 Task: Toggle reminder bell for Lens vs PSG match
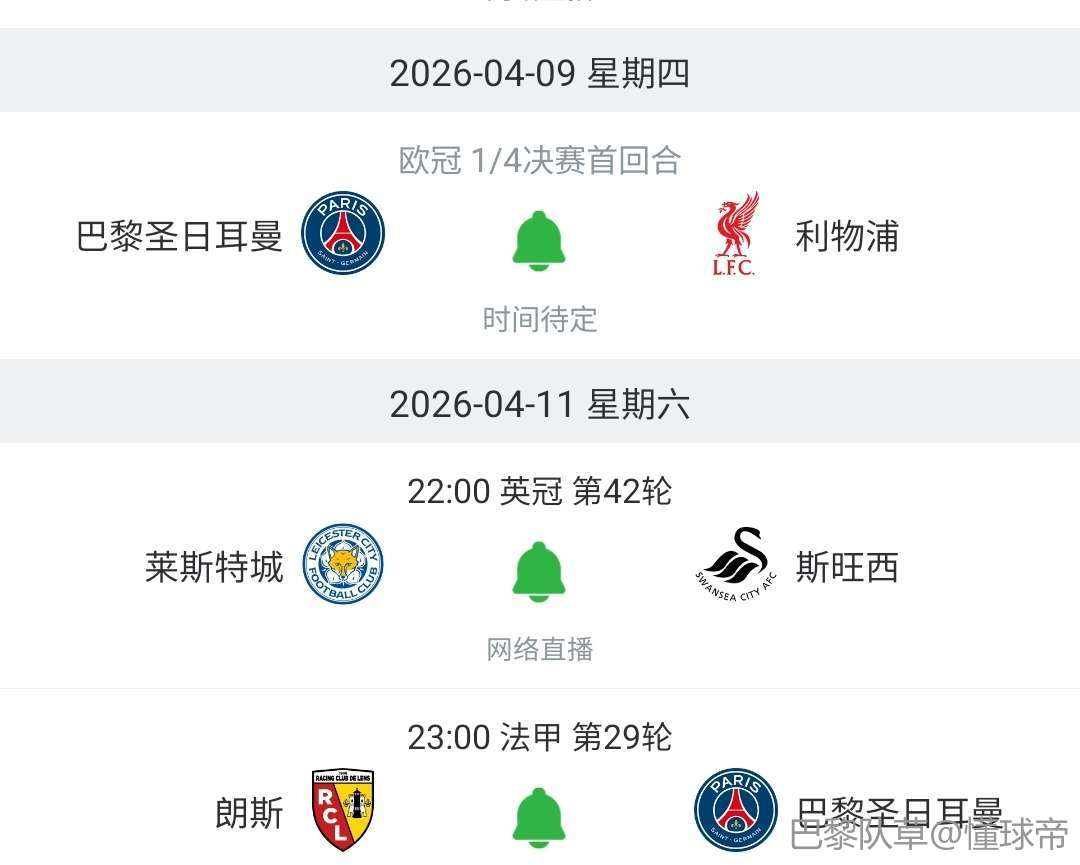coord(539,816)
